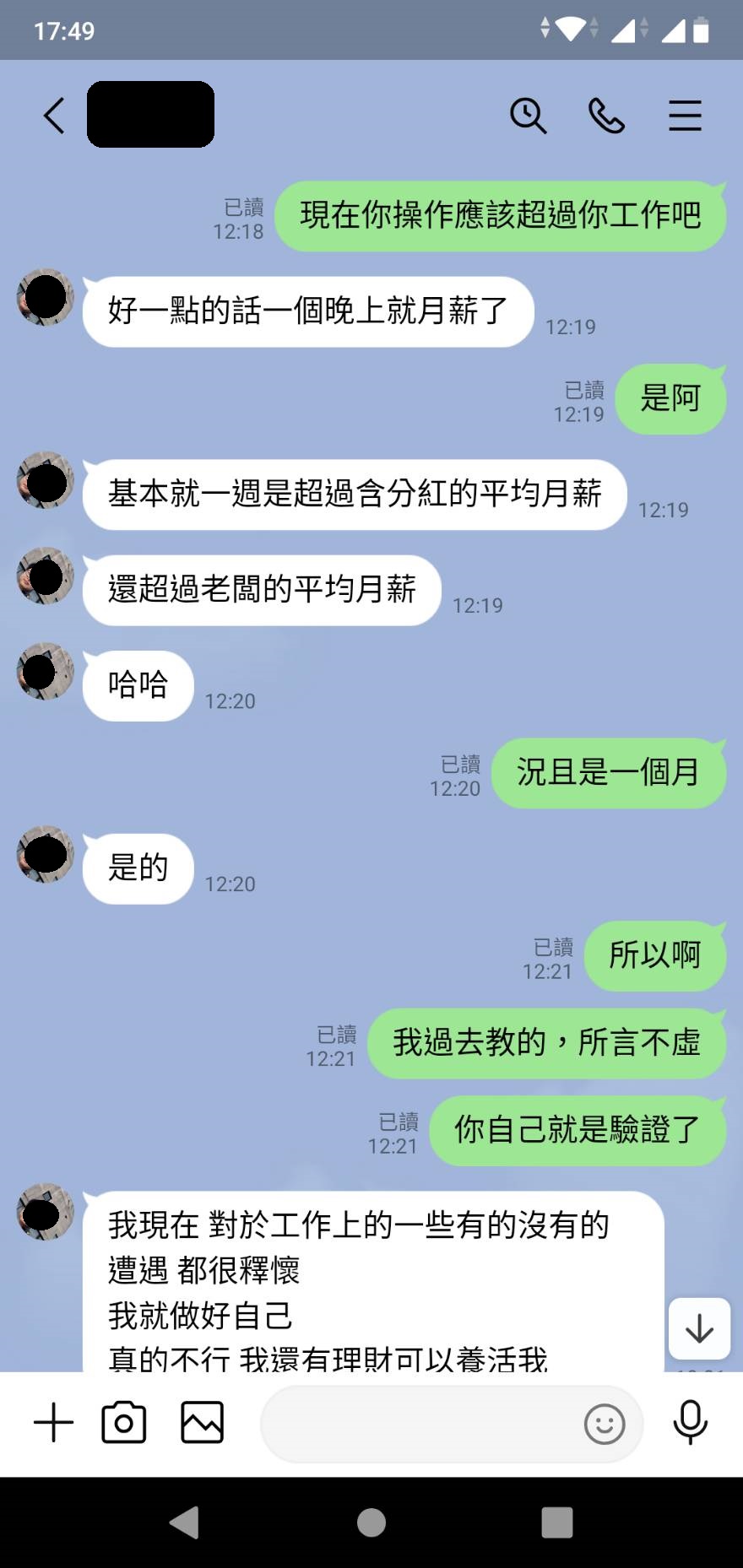Open the plus attachment menu
Image resolution: width=743 pixels, height=1568 pixels.
[54, 1423]
